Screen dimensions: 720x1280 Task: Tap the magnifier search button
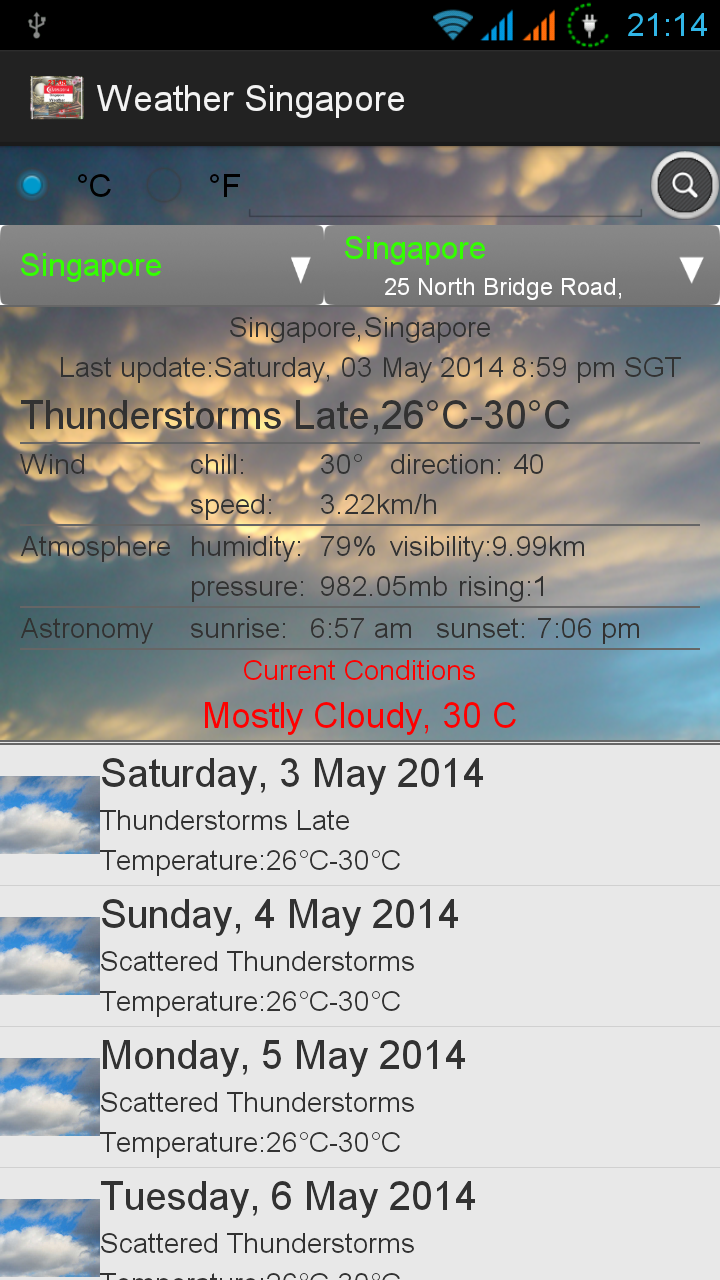pyautogui.click(x=685, y=185)
